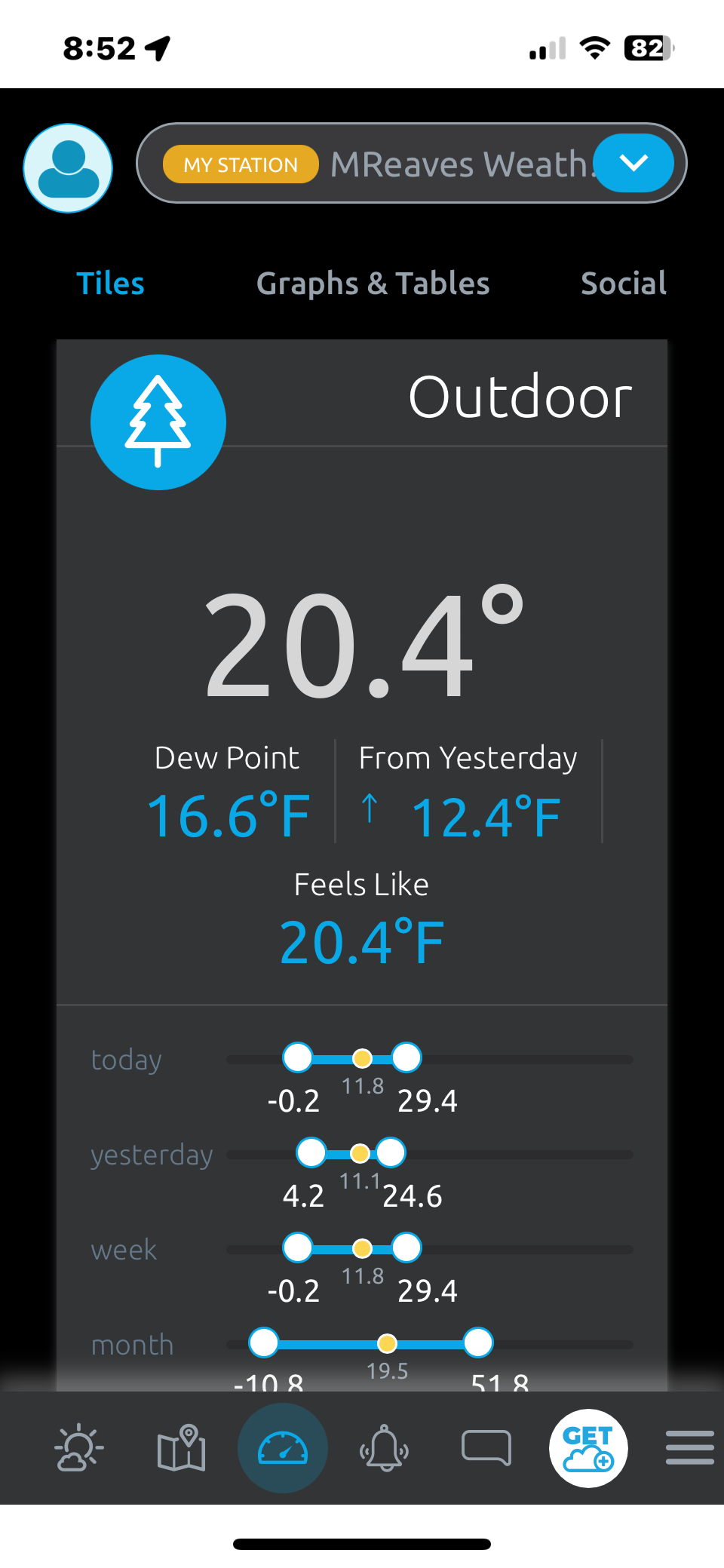
Task: Open the map tab
Action: pos(181,1448)
